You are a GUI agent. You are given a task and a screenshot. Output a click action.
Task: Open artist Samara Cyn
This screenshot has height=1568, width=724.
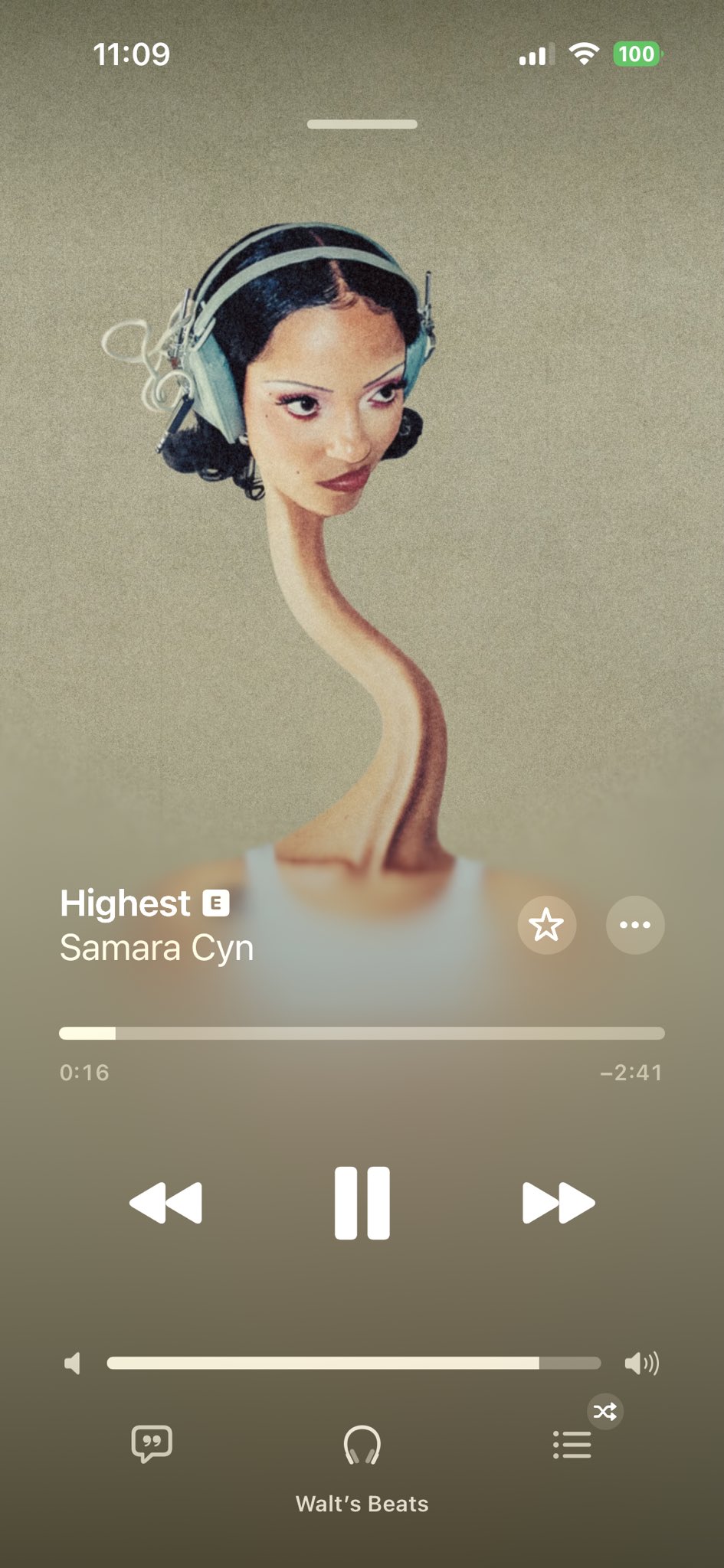(x=156, y=948)
